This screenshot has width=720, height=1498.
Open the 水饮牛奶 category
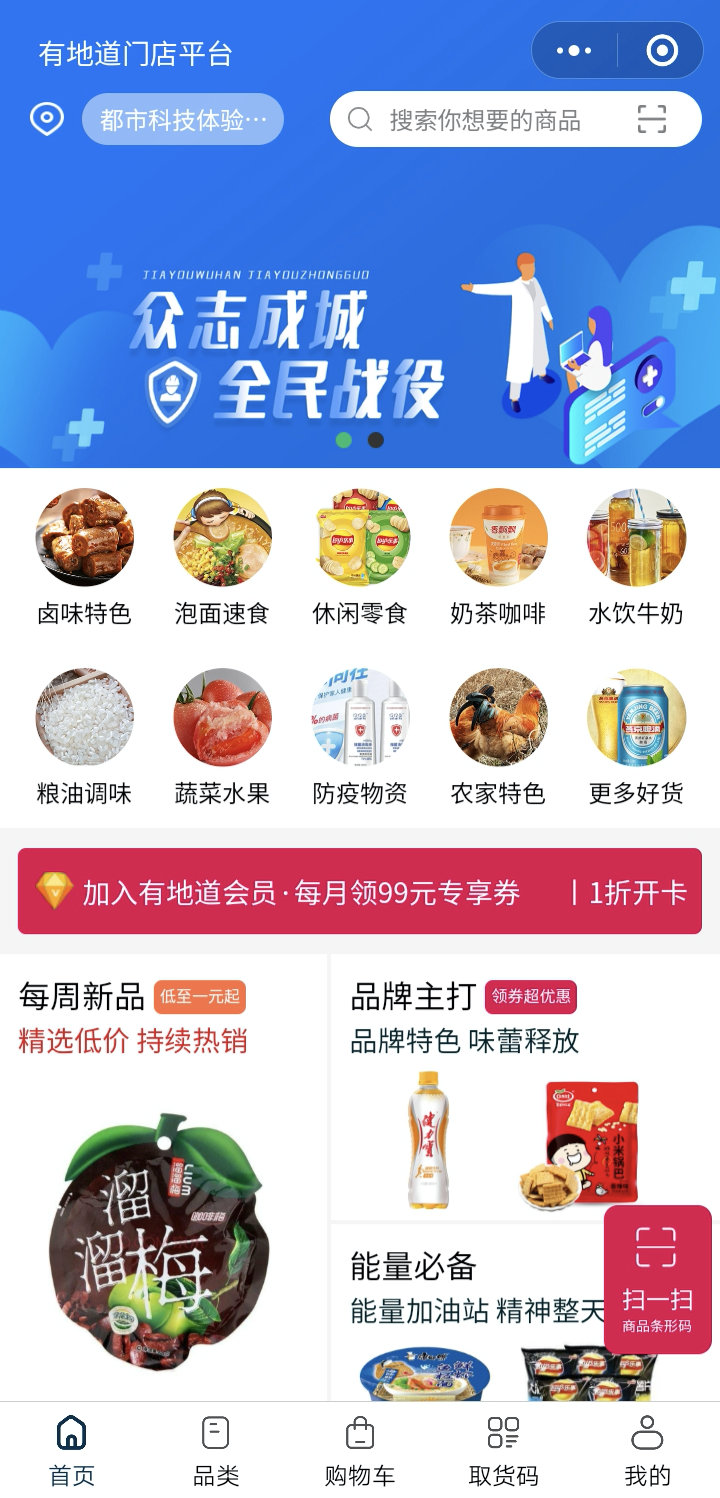pos(636,556)
